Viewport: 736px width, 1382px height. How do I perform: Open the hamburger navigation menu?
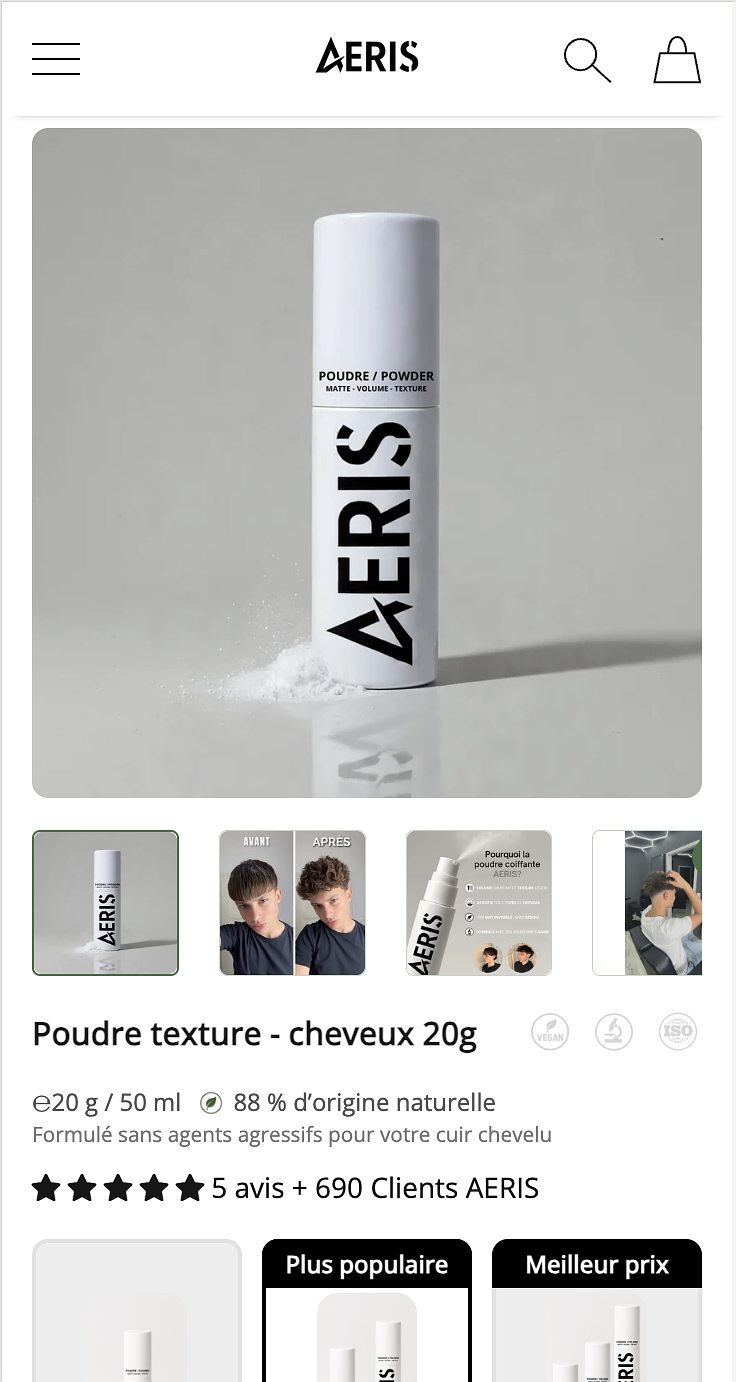click(56, 59)
